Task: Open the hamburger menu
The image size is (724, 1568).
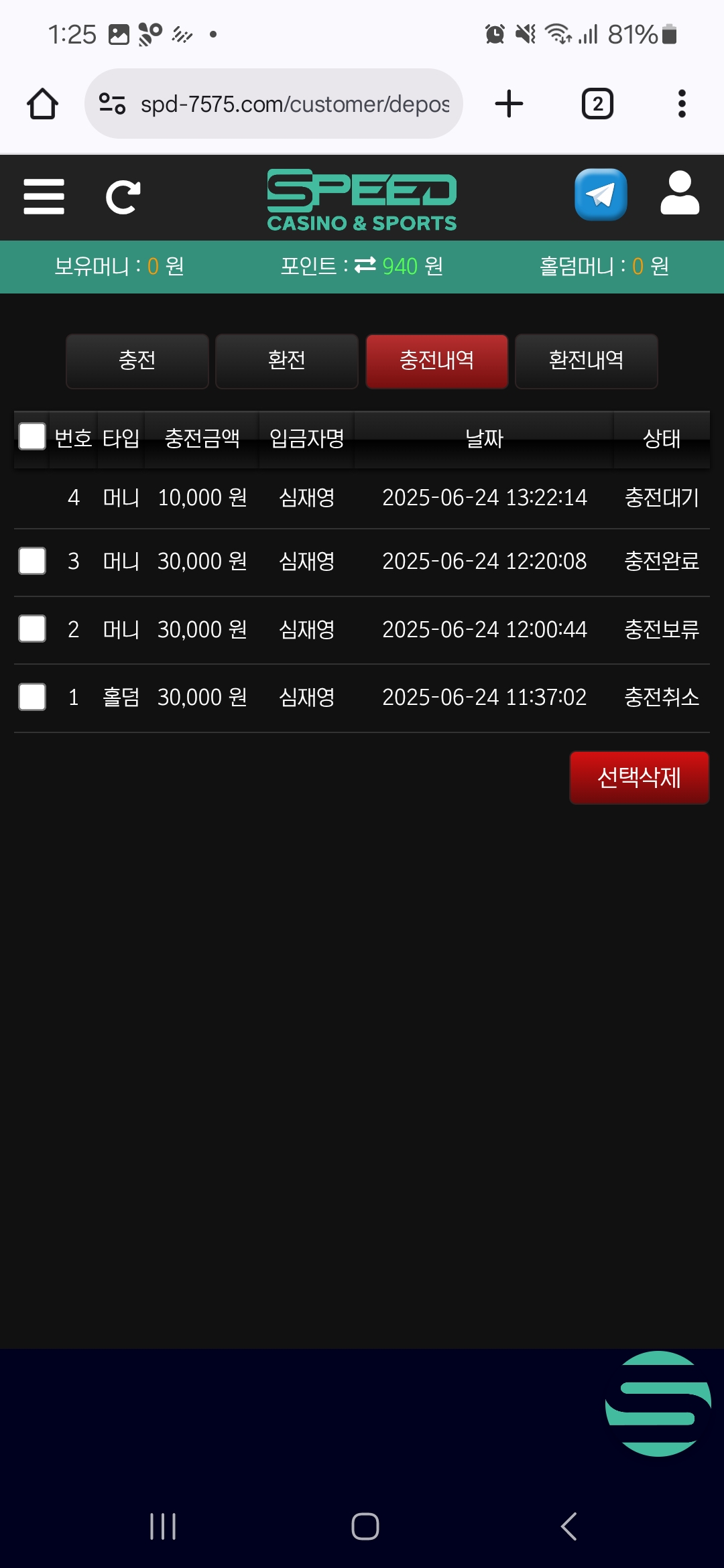Action: [x=44, y=197]
